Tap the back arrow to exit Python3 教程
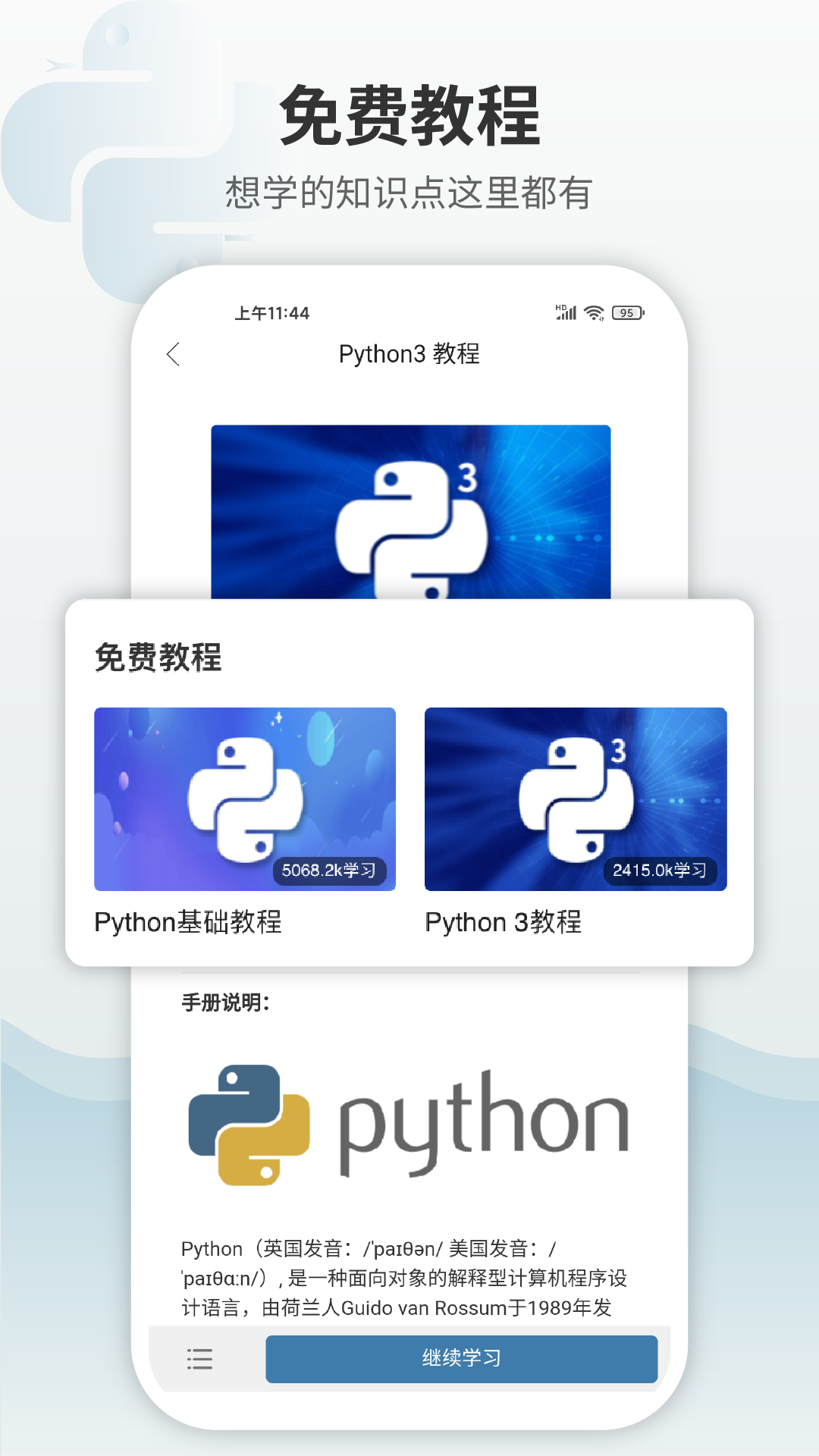Screen dimensions: 819x1456 [x=173, y=353]
